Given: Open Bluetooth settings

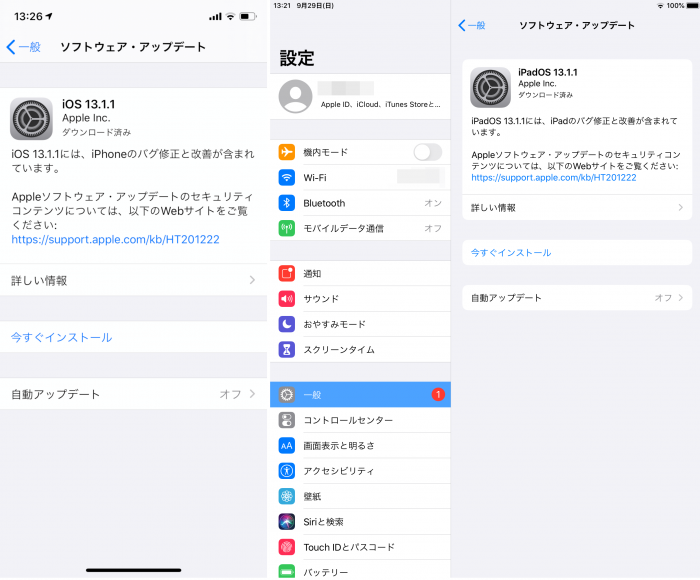Looking at the screenshot, I should coord(359,203).
